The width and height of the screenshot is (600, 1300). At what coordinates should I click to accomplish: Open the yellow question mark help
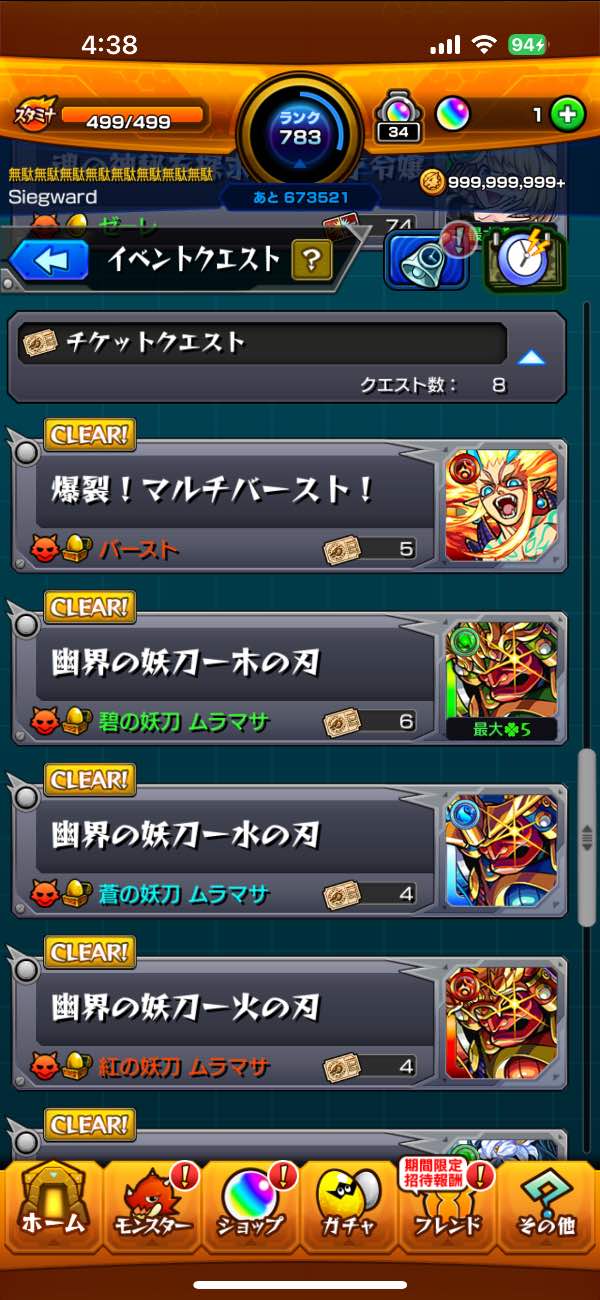click(x=311, y=261)
